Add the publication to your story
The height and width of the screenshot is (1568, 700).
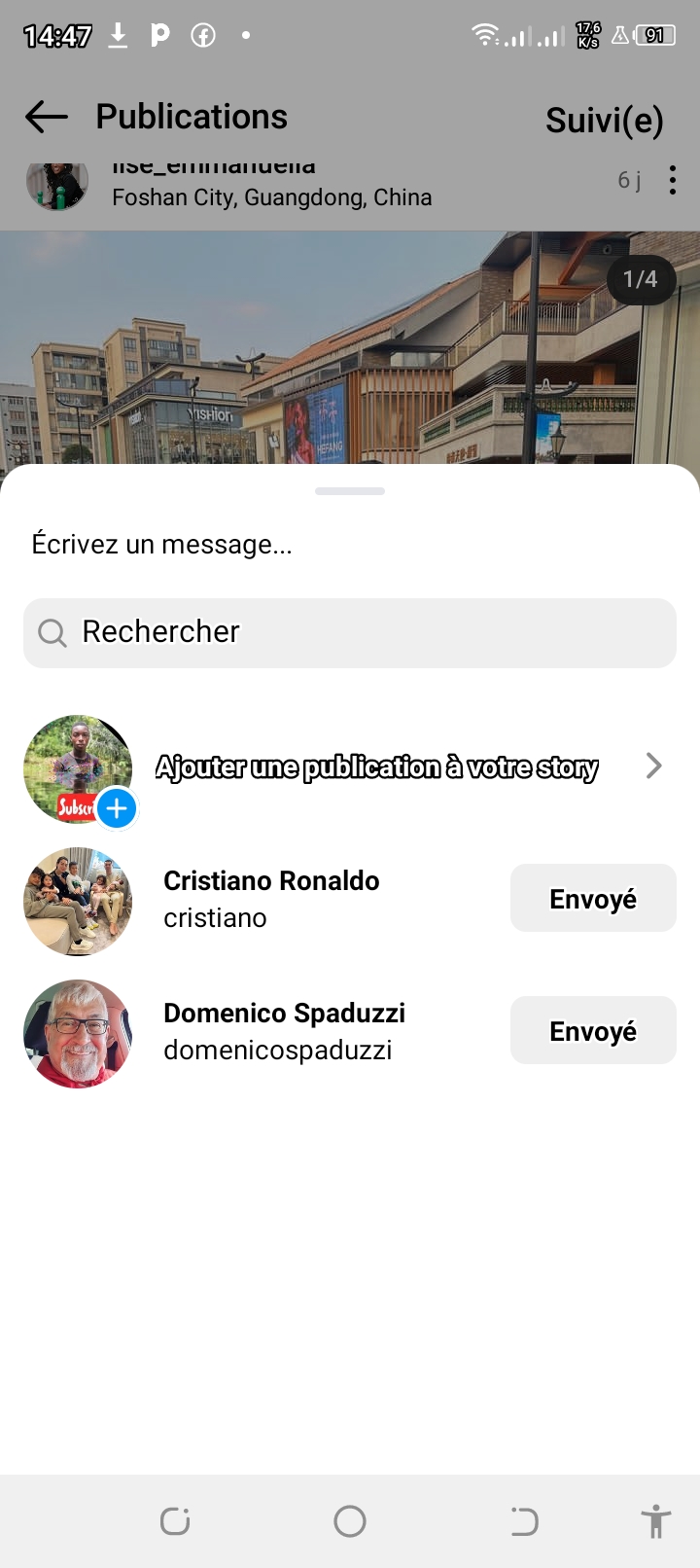pyautogui.click(x=376, y=767)
